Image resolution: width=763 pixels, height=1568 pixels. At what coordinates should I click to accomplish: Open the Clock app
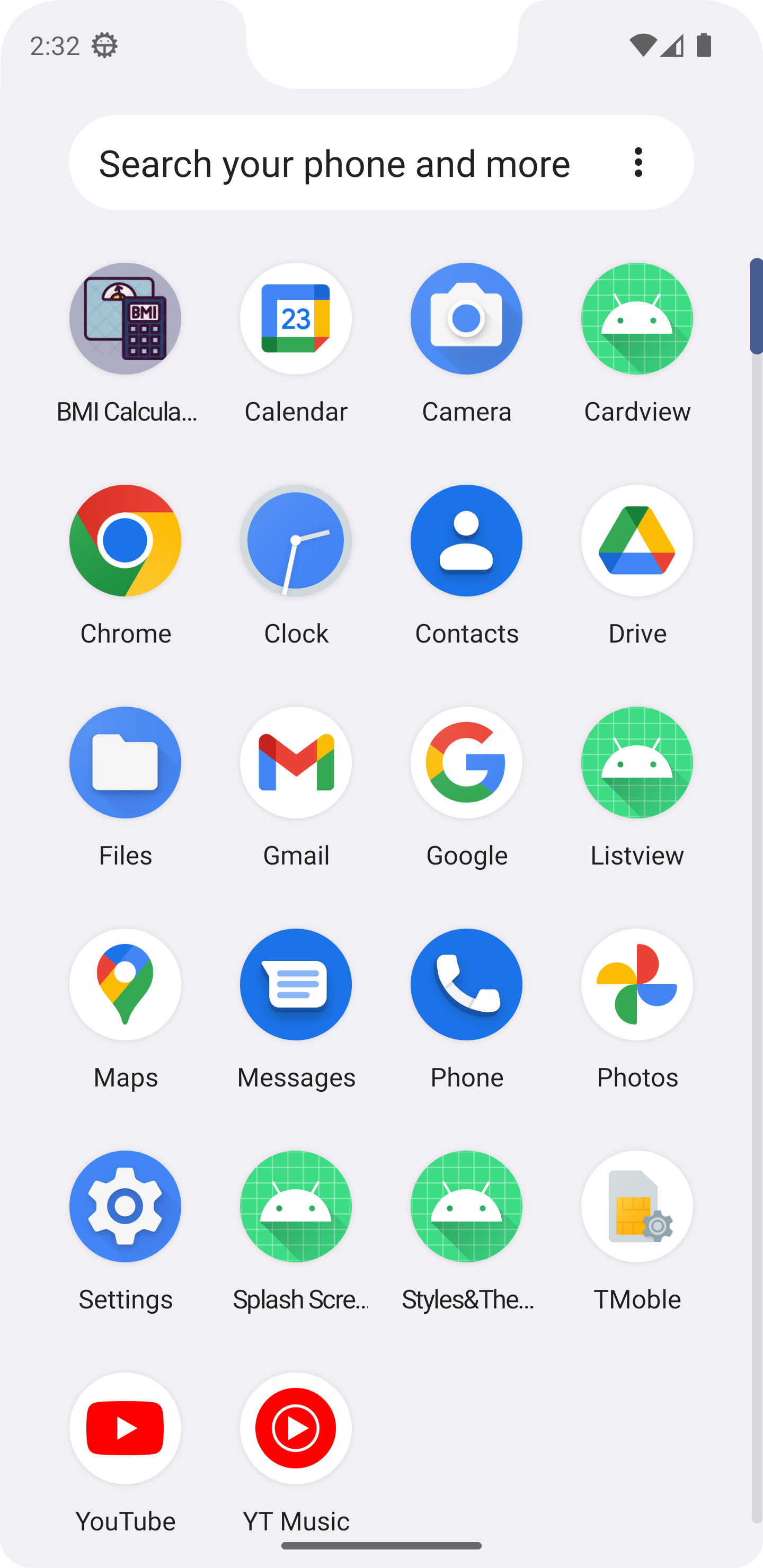click(x=296, y=540)
